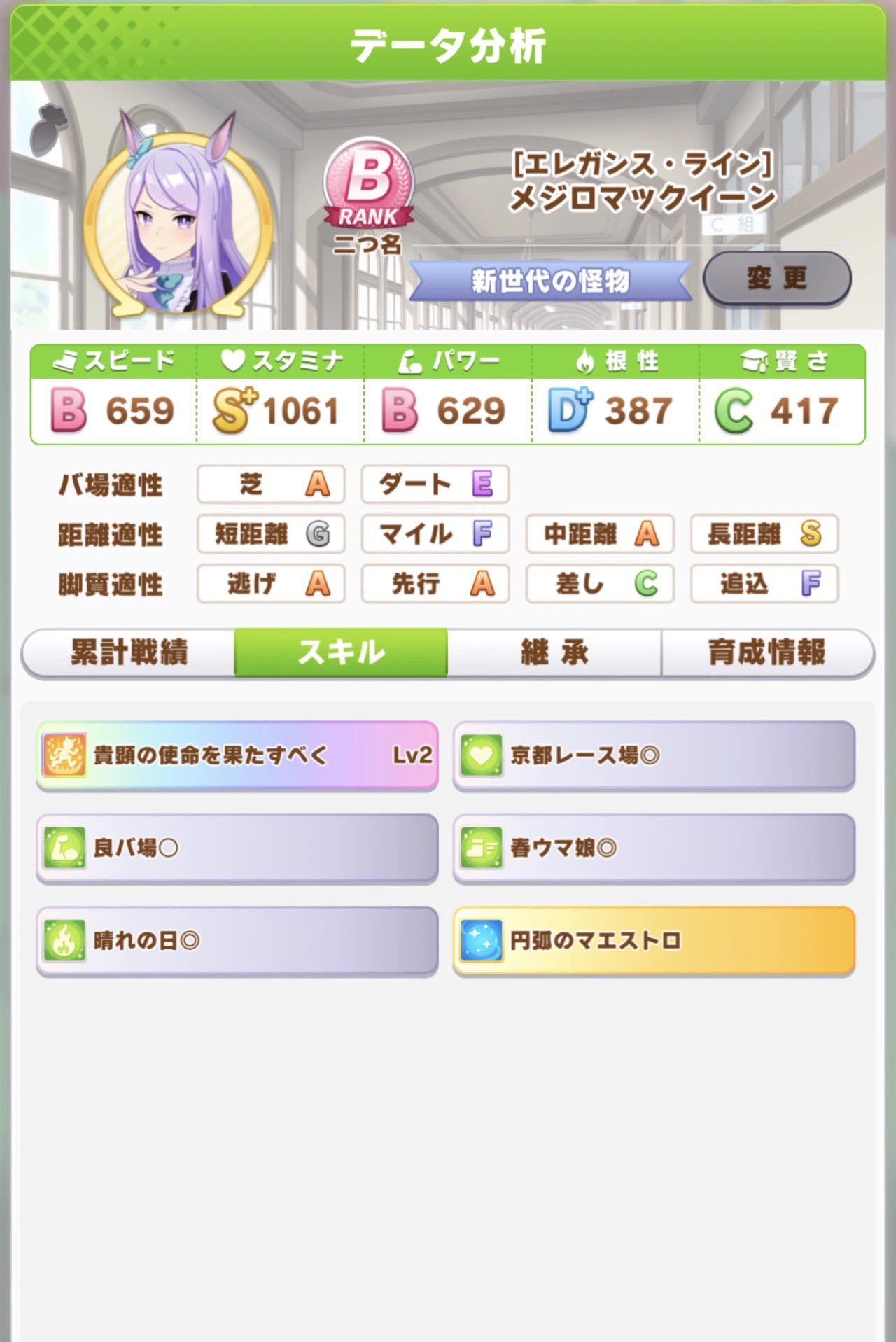The height and width of the screenshot is (1342, 896).
Task: Open the 京都レース場◎ skill details
Action: click(654, 755)
